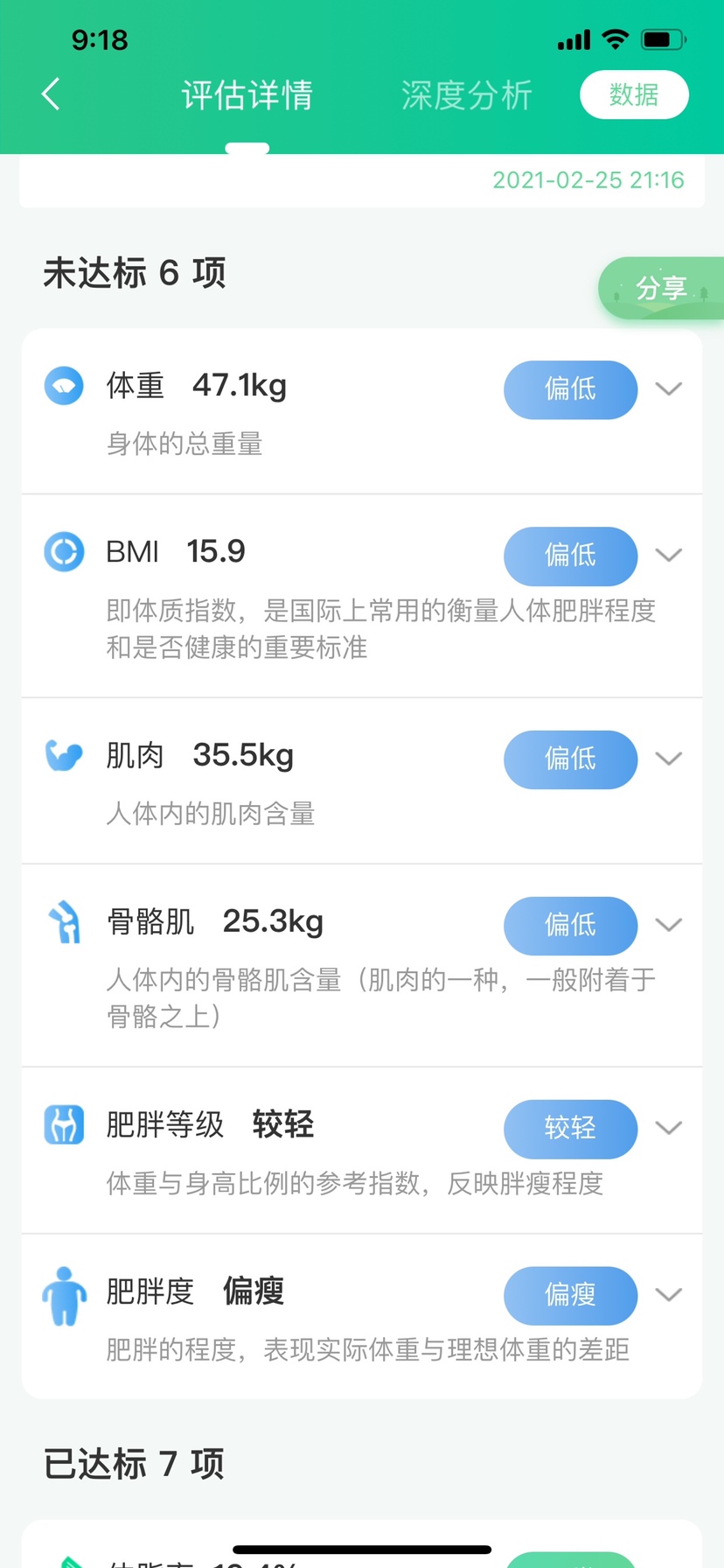This screenshot has height=1568, width=724.
Task: Expand the 肥胖度 row chevron
Action: coord(669,1296)
